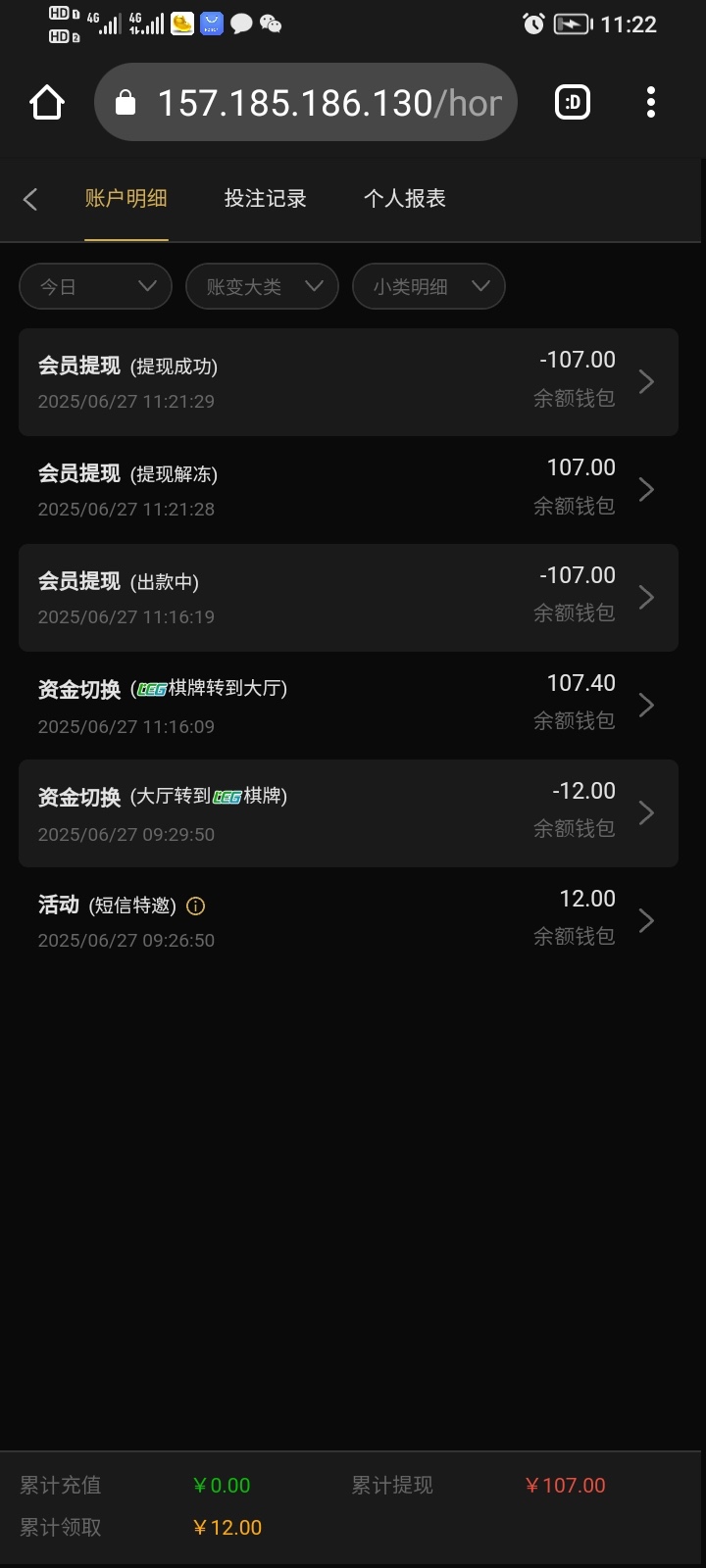Tap the chevron on 棋牌转到大厅 record
The width and height of the screenshot is (706, 1568).
(x=646, y=705)
